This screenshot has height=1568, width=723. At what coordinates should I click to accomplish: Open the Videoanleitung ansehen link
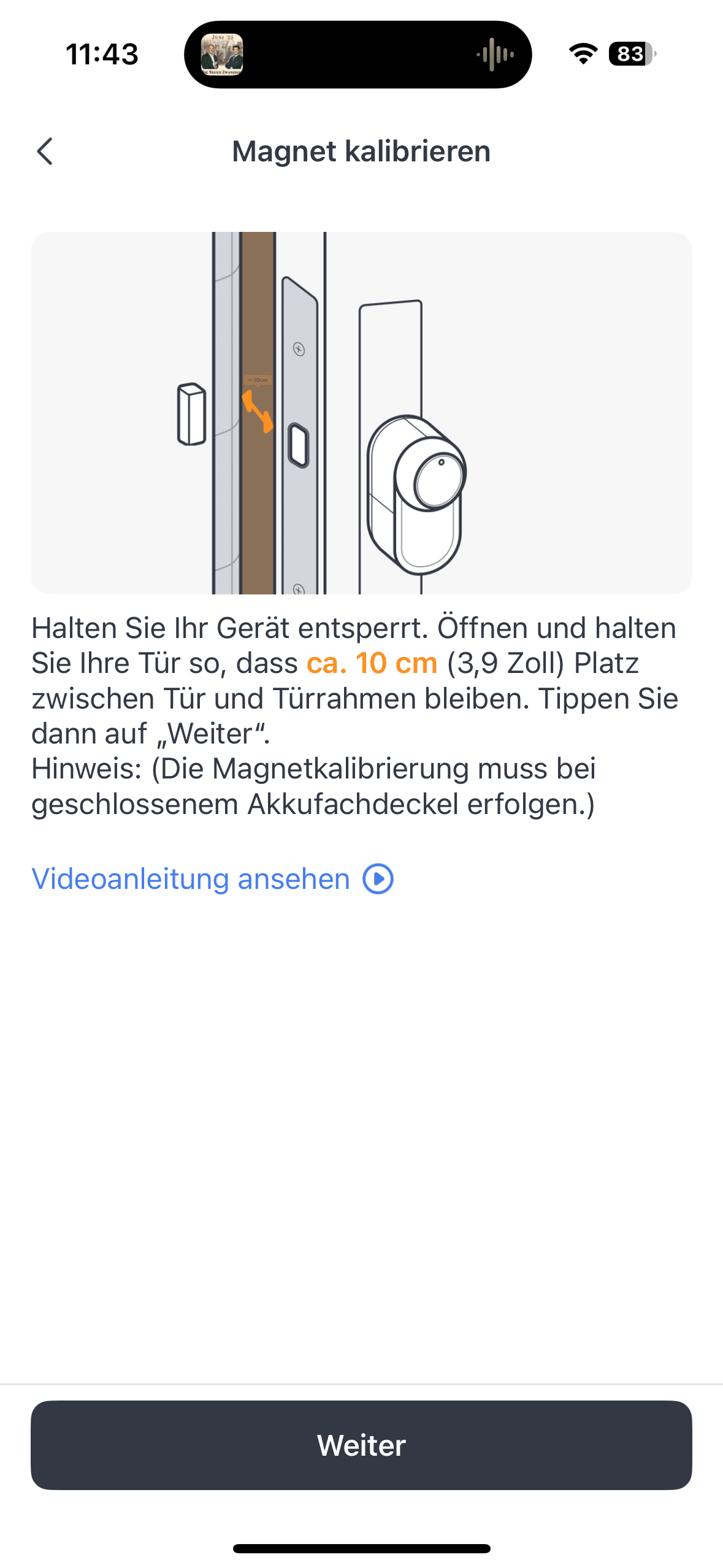[212, 878]
